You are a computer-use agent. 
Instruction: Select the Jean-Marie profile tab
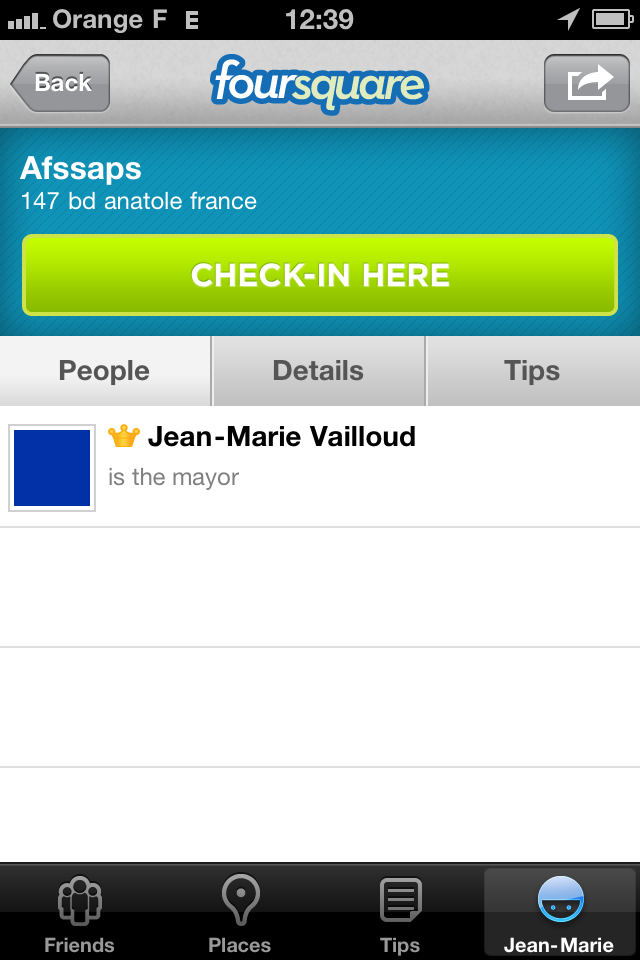tap(559, 914)
